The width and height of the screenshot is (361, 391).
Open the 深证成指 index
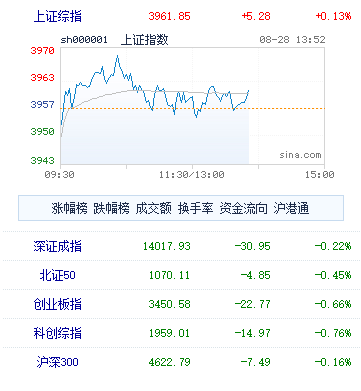coord(58,246)
